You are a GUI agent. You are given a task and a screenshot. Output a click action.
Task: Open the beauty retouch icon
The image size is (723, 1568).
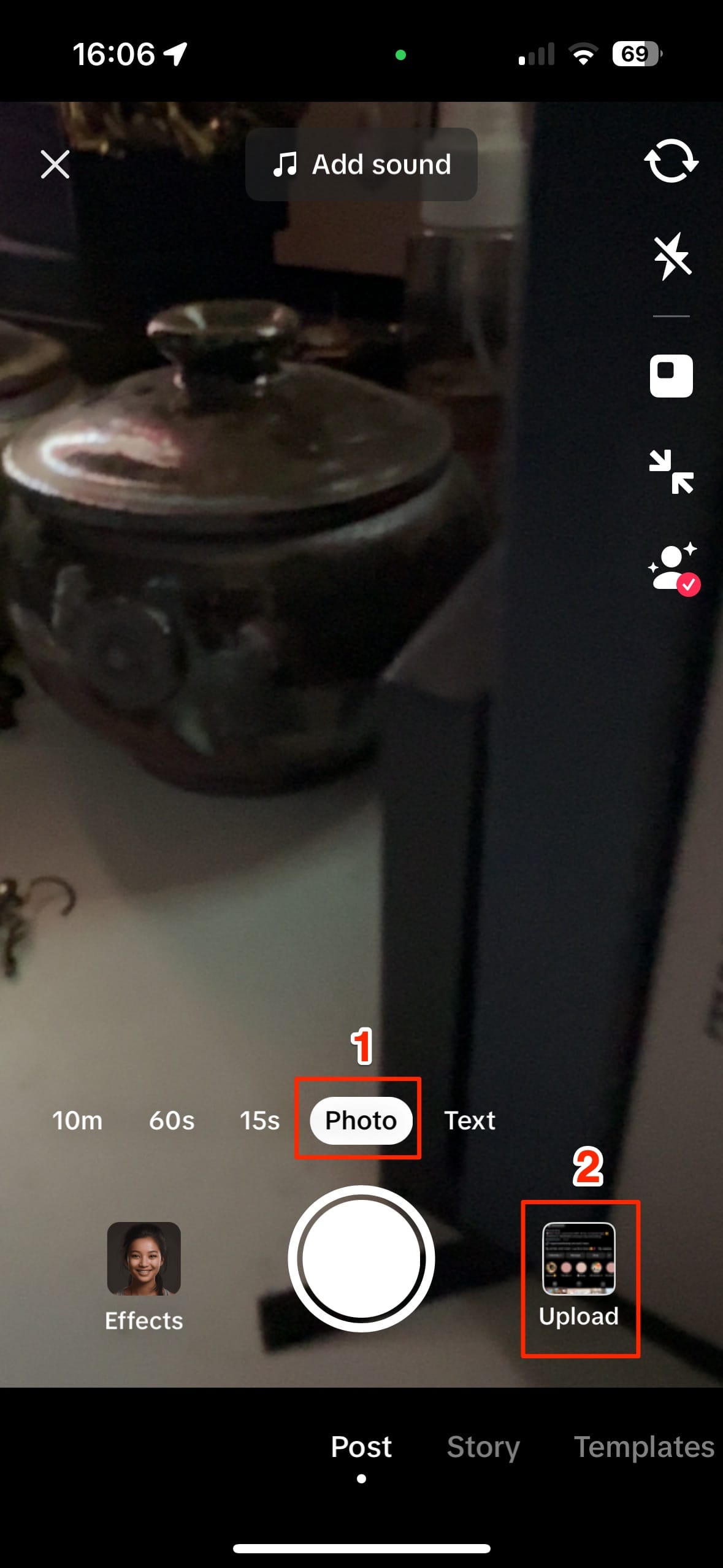click(x=673, y=568)
